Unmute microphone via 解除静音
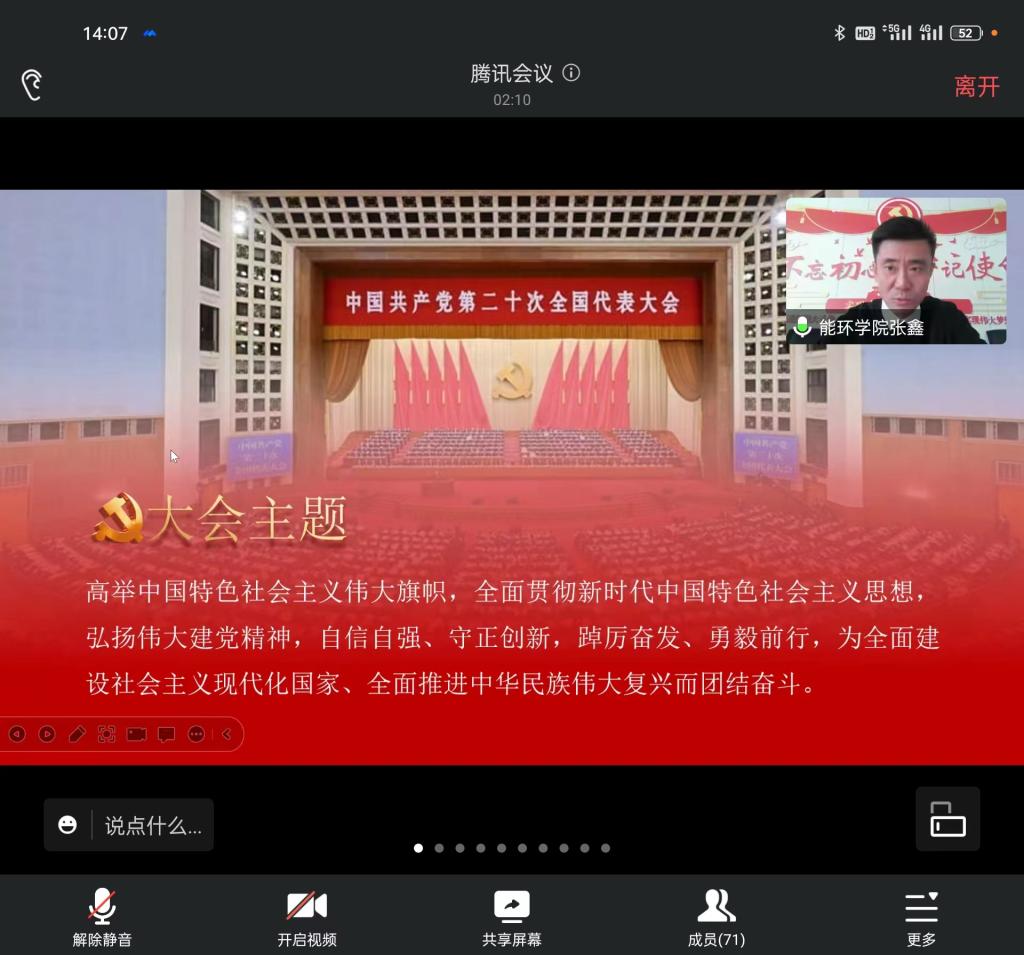The image size is (1024, 955). pos(102,916)
